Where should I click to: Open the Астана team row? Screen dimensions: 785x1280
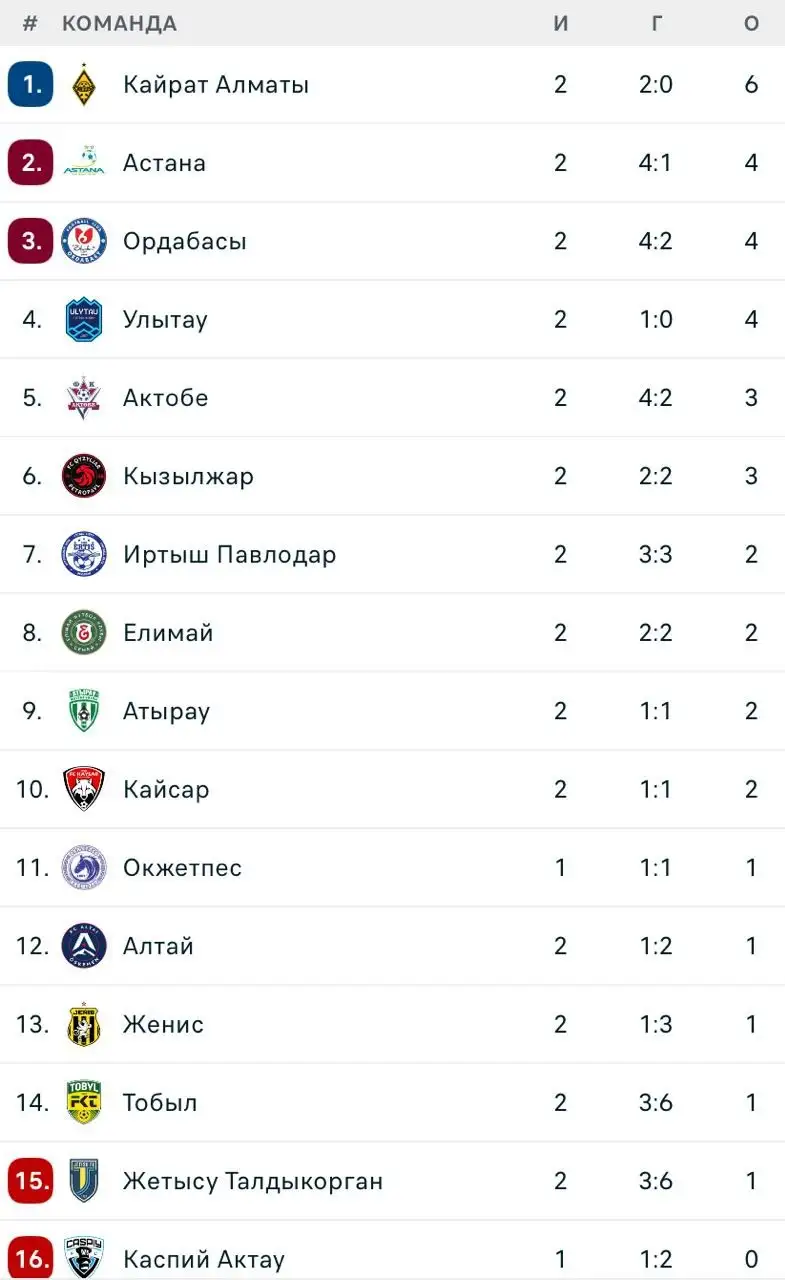[x=165, y=163]
